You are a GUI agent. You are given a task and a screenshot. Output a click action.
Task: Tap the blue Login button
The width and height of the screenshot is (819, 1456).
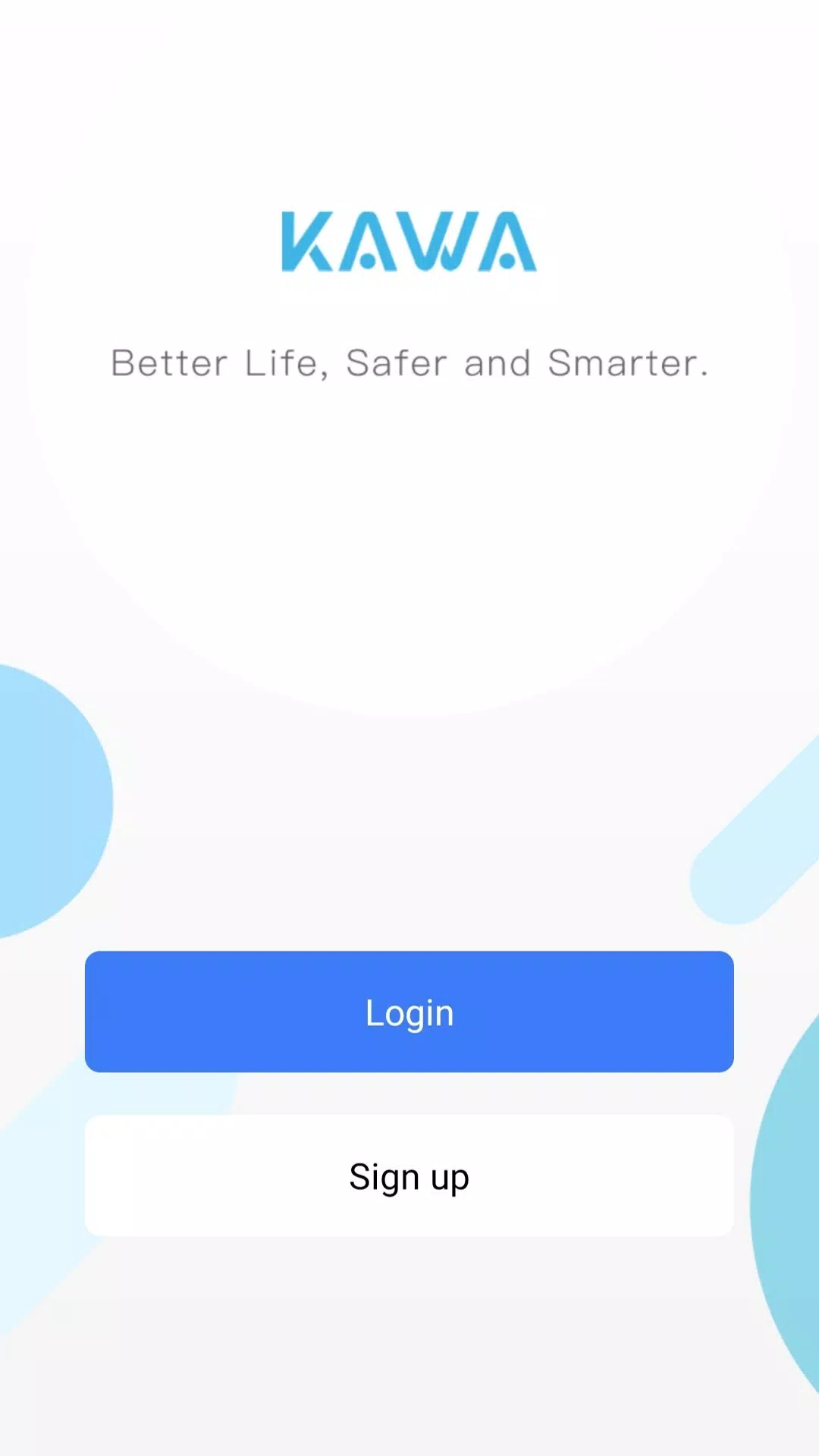(409, 1012)
